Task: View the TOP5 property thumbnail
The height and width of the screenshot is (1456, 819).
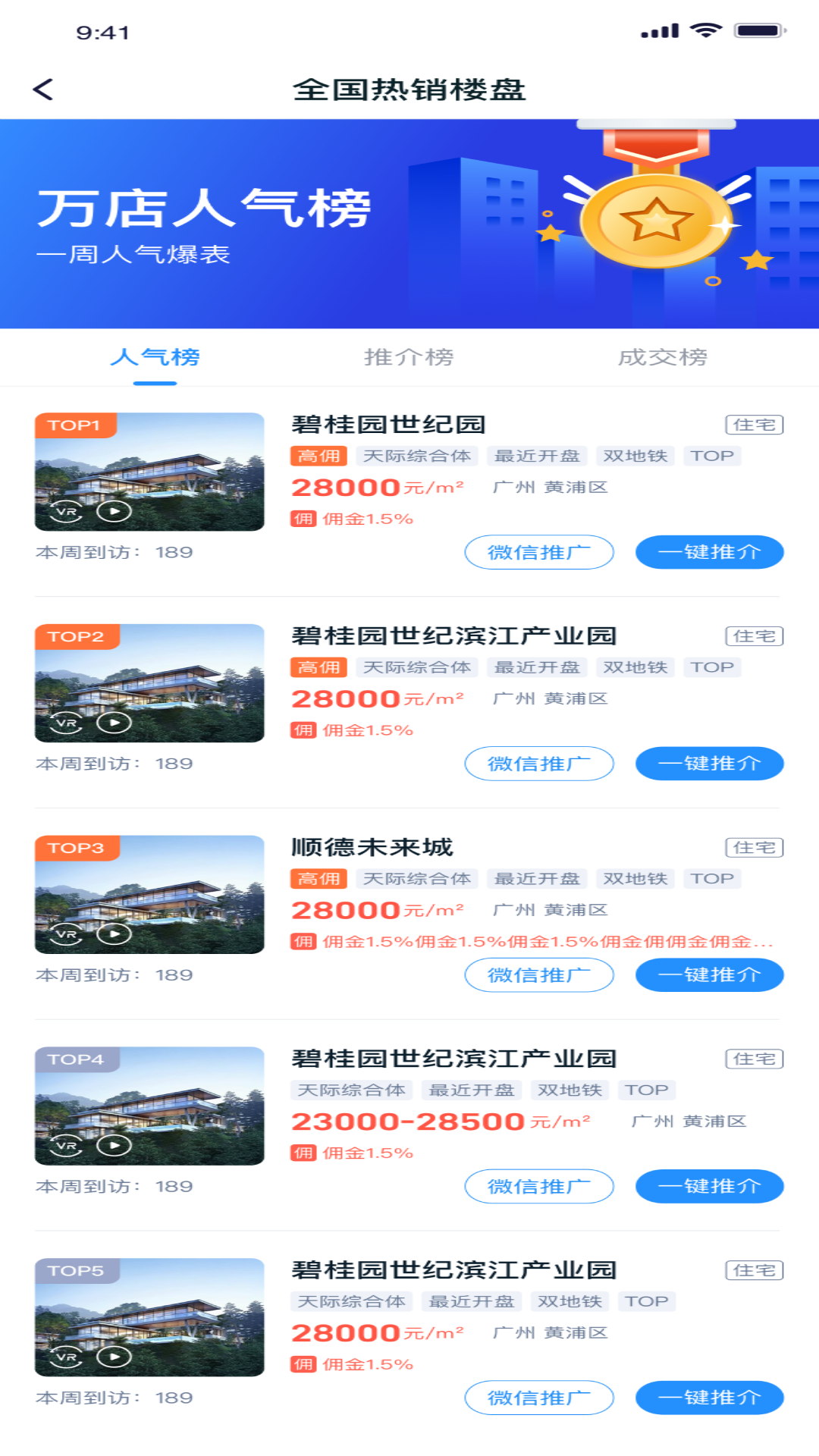Action: (x=149, y=1317)
